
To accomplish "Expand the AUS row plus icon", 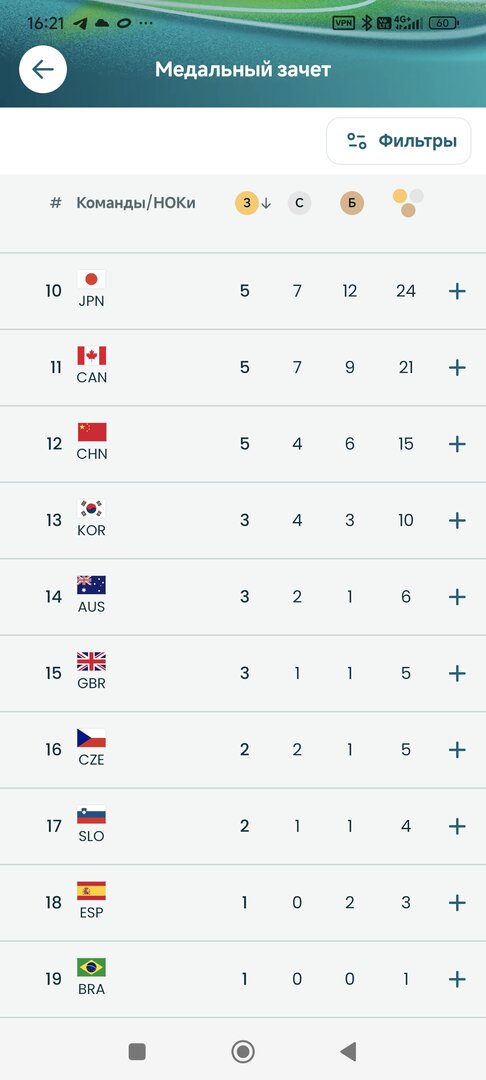I will click(x=457, y=597).
